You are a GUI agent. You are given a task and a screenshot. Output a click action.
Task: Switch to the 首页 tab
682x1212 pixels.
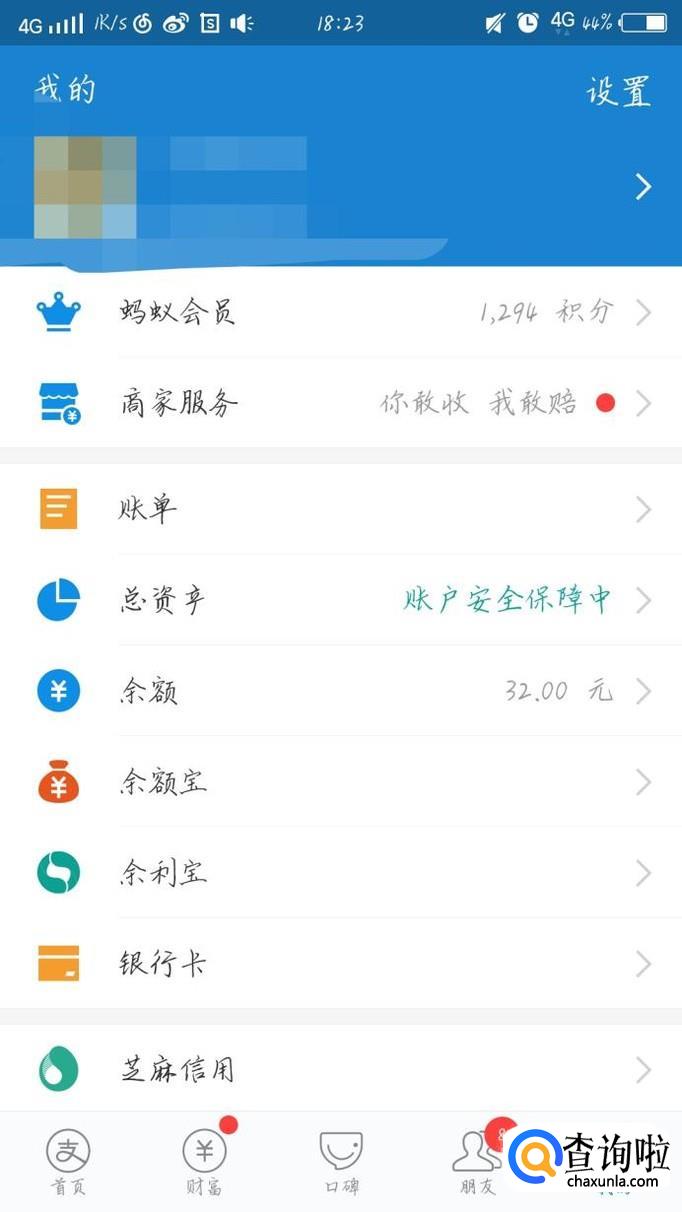pos(67,1162)
